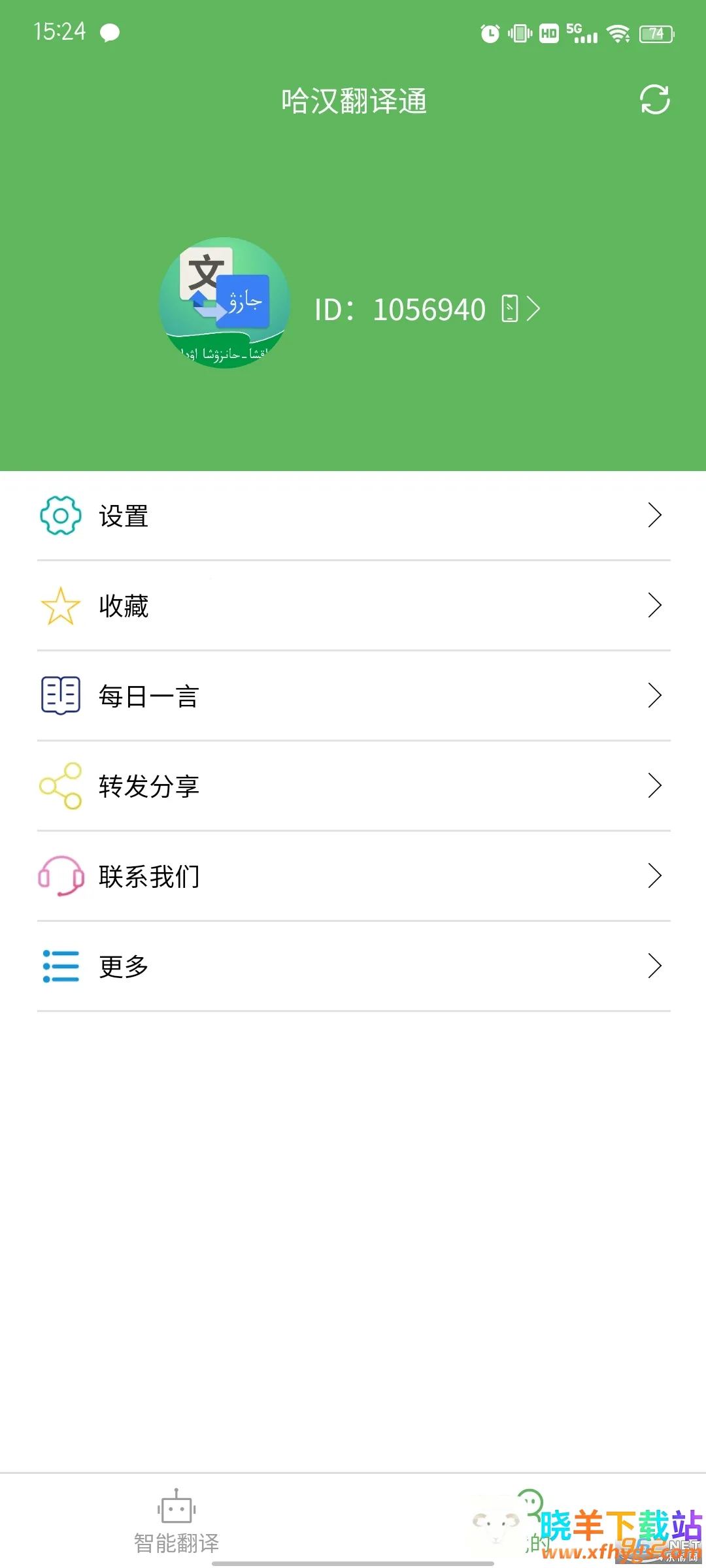Screen dimensions: 706x1568
Task: Open the 设置 settings row
Action: 353,515
